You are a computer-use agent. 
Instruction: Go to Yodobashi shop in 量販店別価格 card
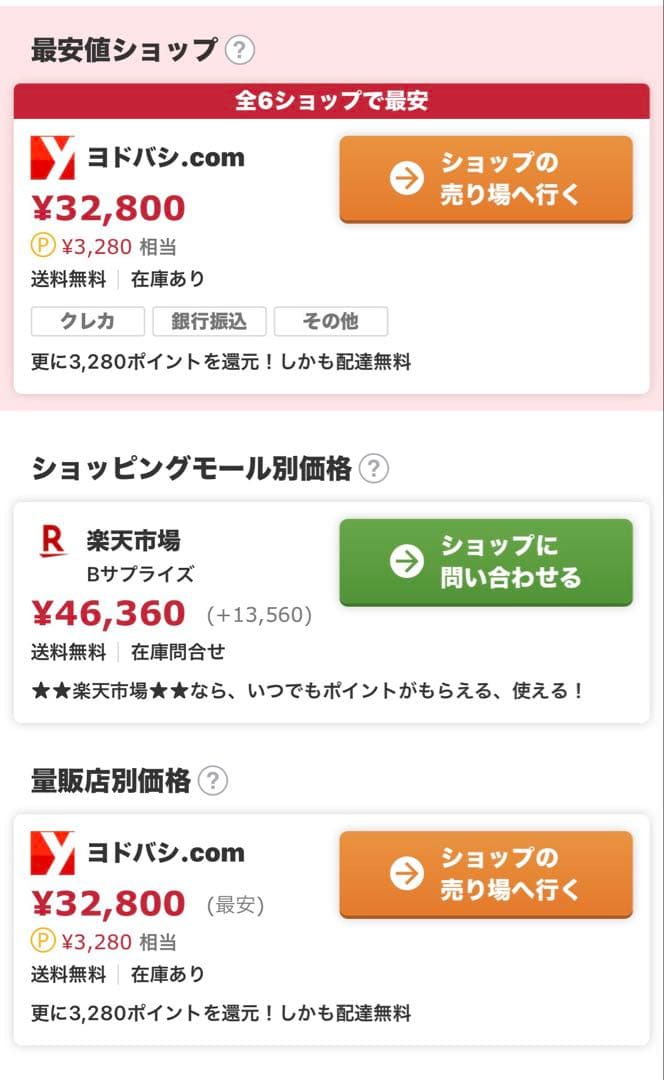[486, 873]
